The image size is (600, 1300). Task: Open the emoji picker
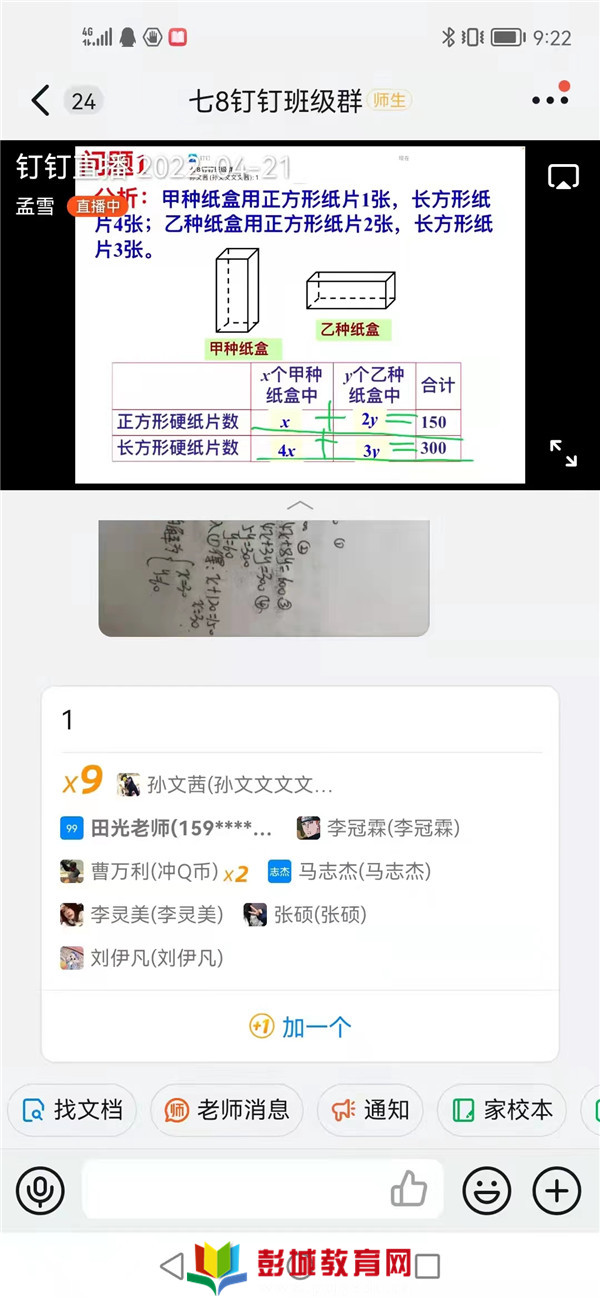[486, 1189]
